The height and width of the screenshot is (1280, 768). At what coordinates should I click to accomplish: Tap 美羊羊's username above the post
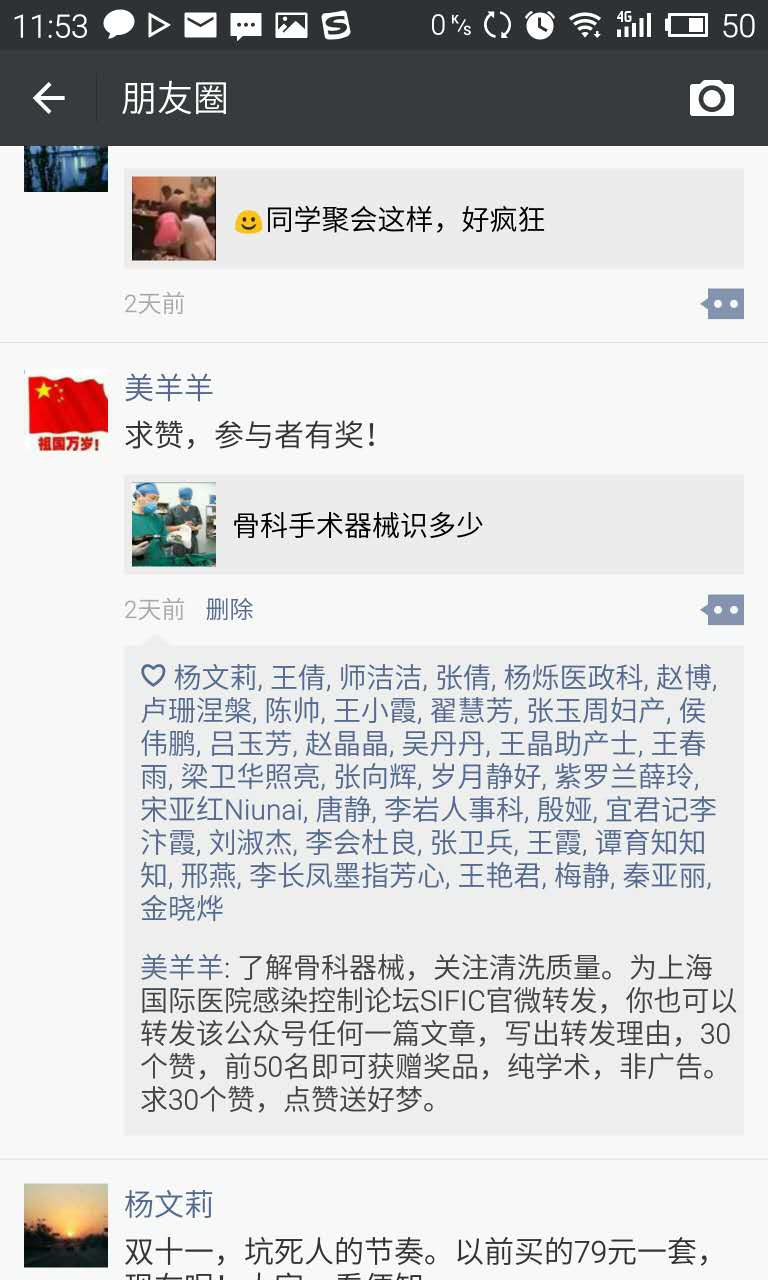tap(169, 389)
